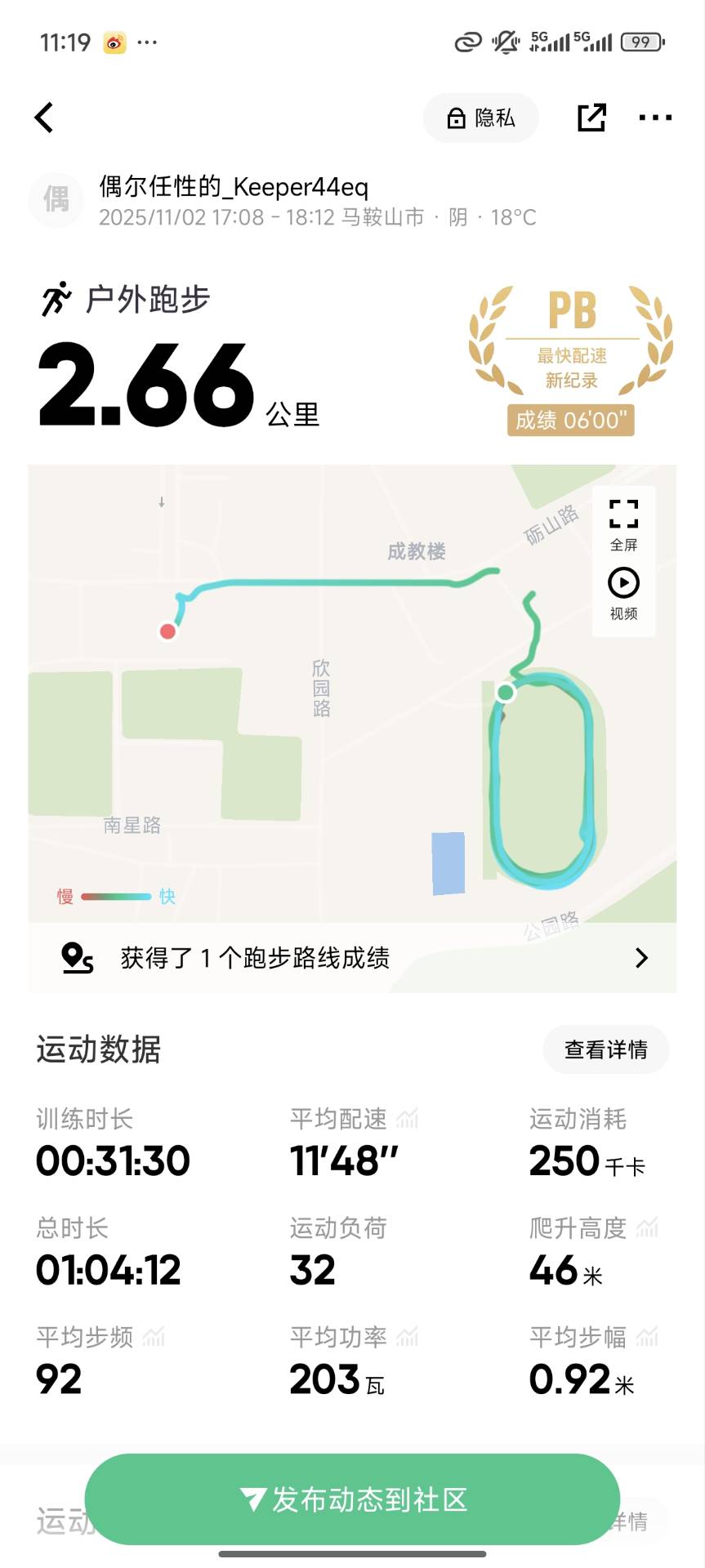Play the route 视频 animation
The height and width of the screenshot is (1568, 705).
tap(623, 594)
